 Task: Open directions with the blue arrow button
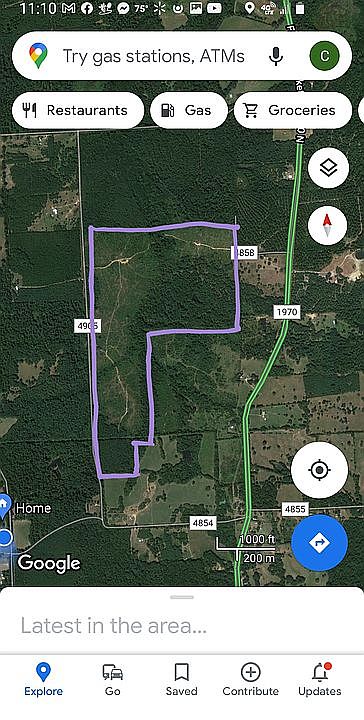(319, 543)
